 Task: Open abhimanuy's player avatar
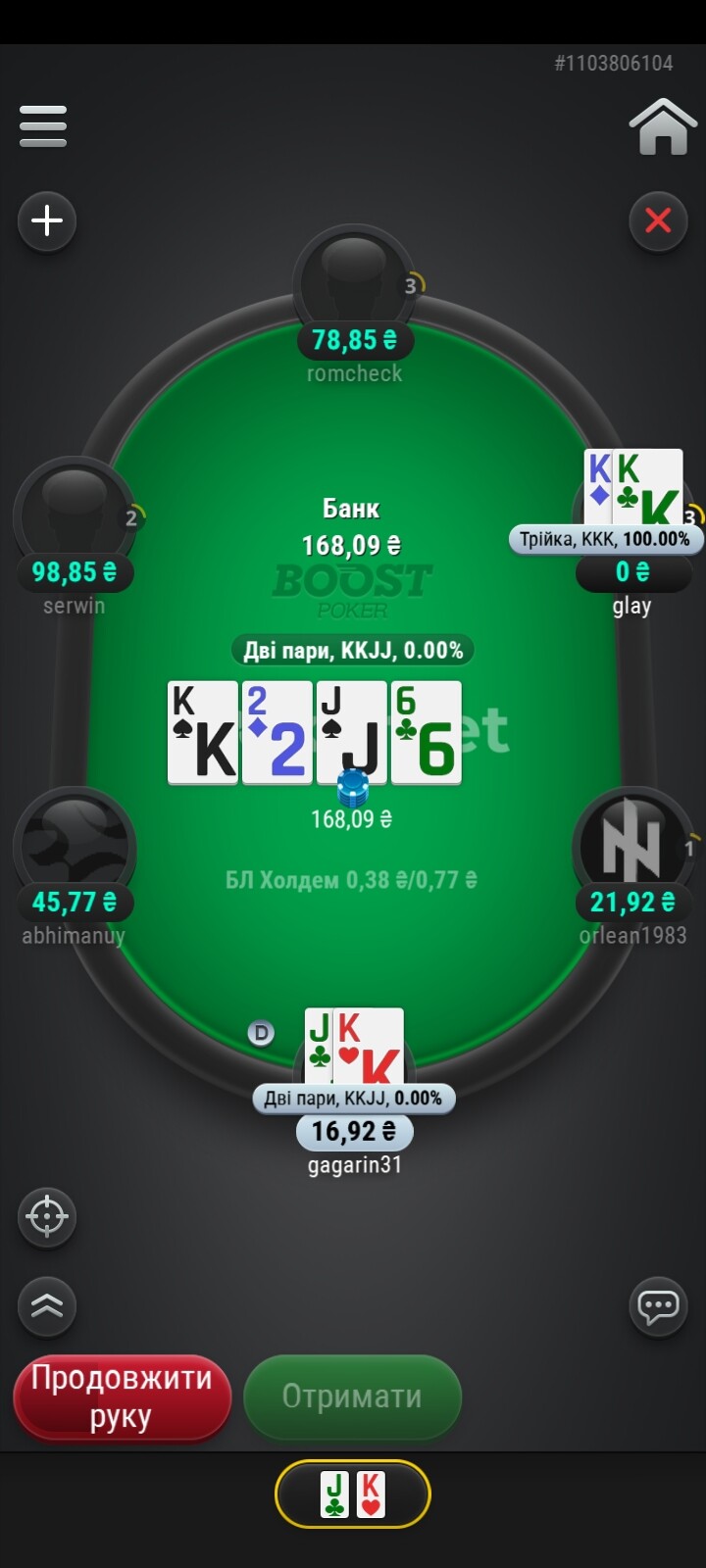pyautogui.click(x=75, y=841)
